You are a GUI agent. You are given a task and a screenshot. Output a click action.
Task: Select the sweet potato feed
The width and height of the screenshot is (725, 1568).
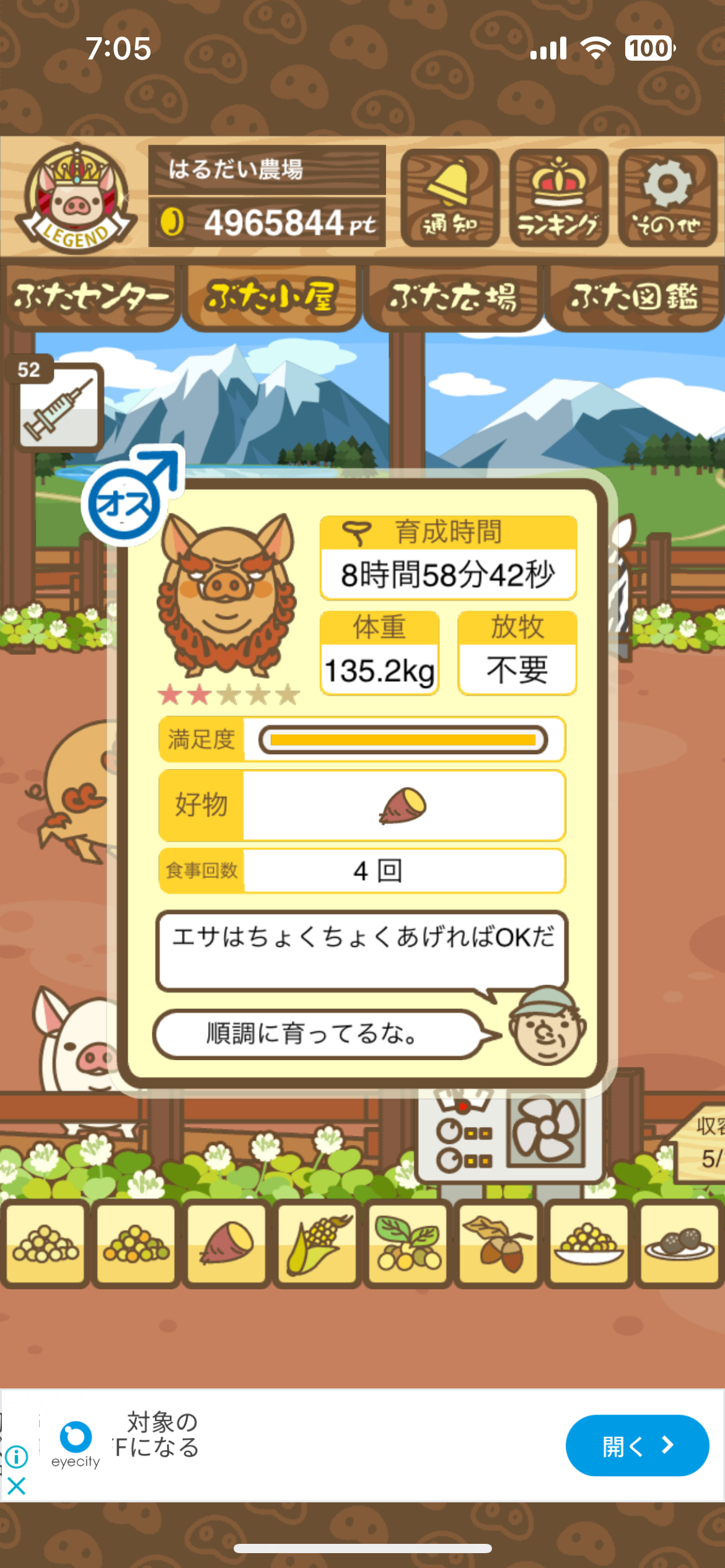coord(227,1242)
